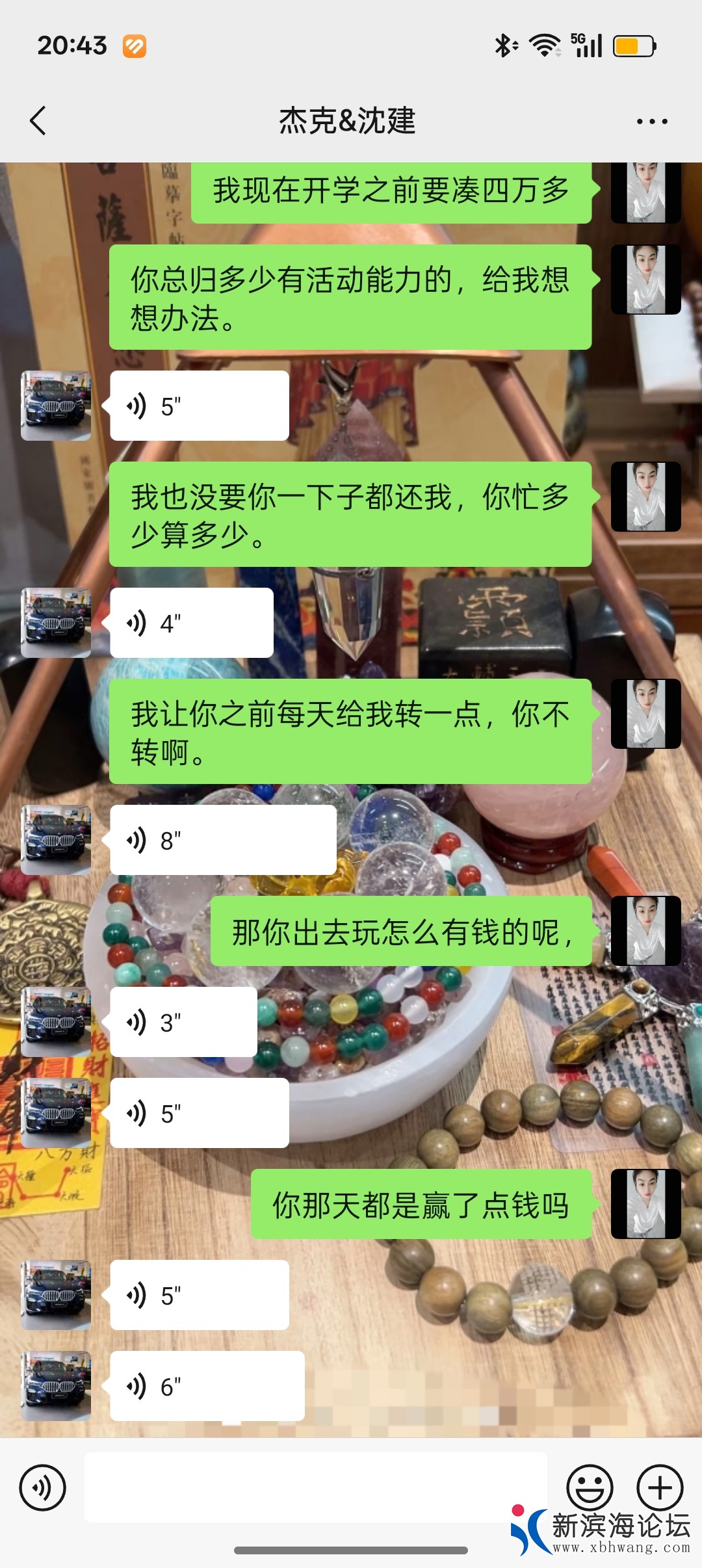
Task: Play the 4-second voice message
Action: tap(191, 623)
